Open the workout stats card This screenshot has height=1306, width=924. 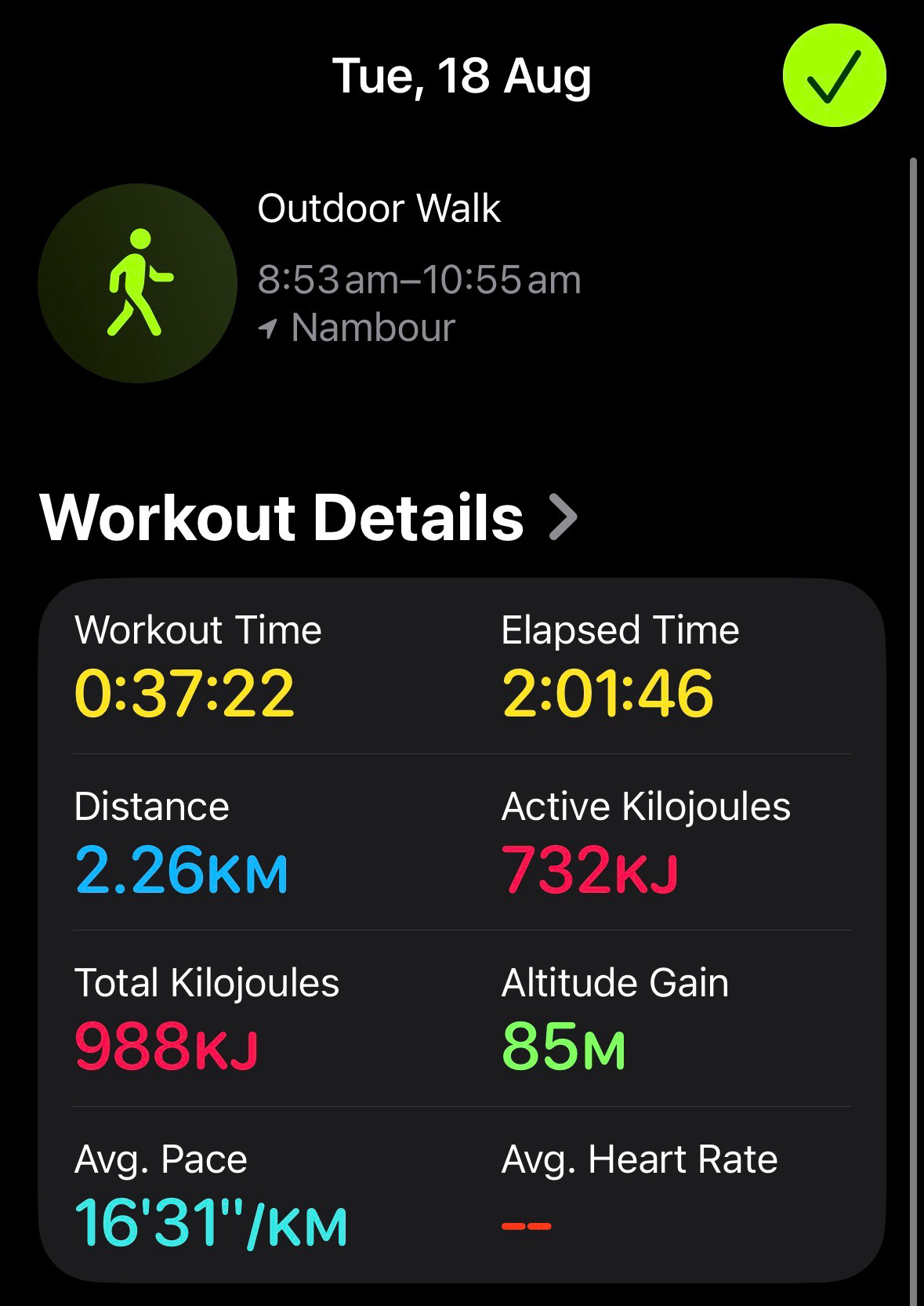462,931
